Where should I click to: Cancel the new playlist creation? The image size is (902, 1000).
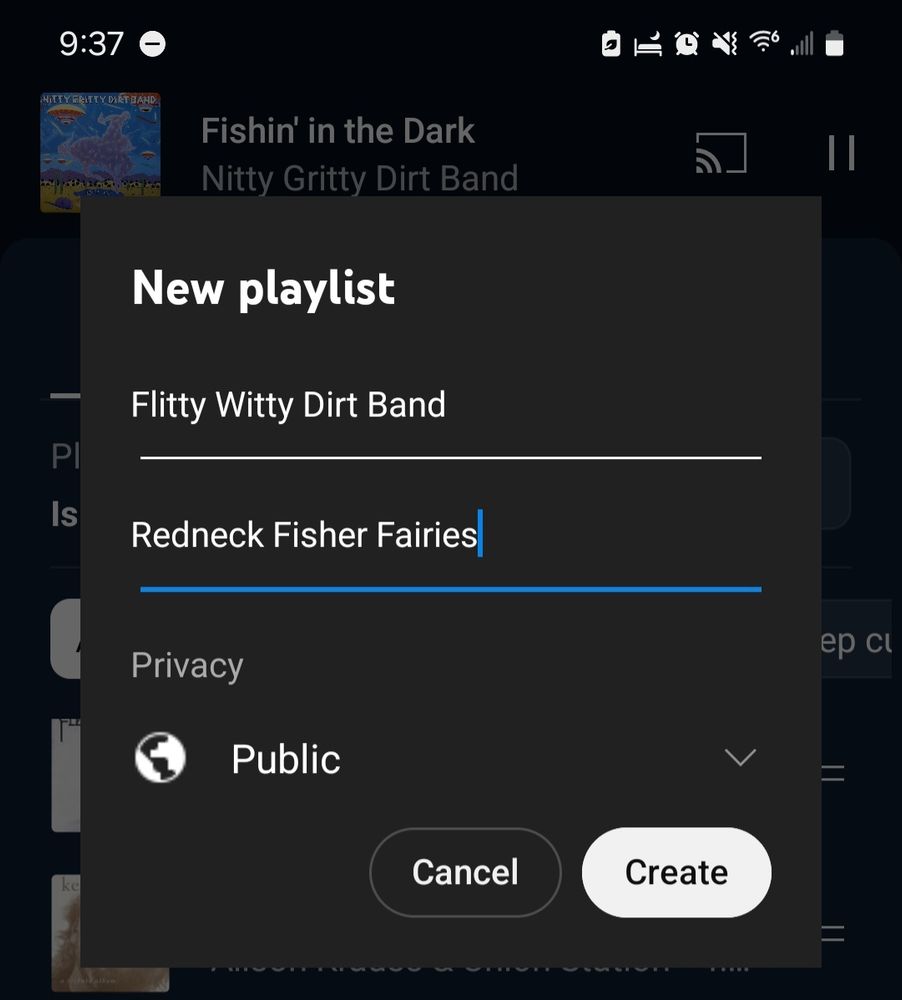point(464,872)
